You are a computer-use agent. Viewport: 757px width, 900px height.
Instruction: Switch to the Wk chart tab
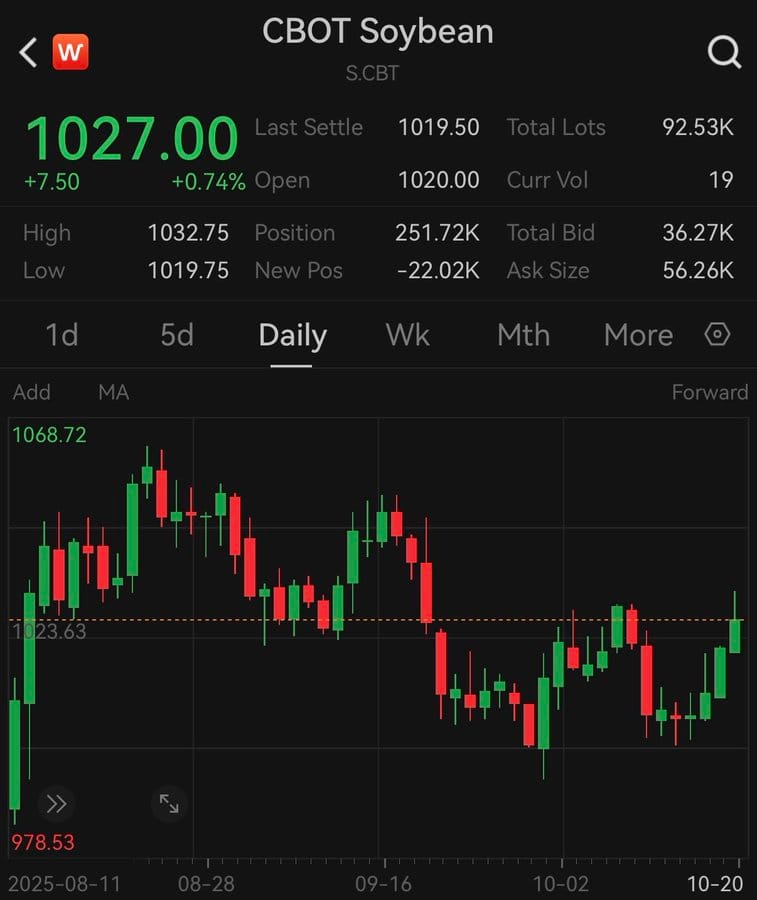[x=407, y=335]
